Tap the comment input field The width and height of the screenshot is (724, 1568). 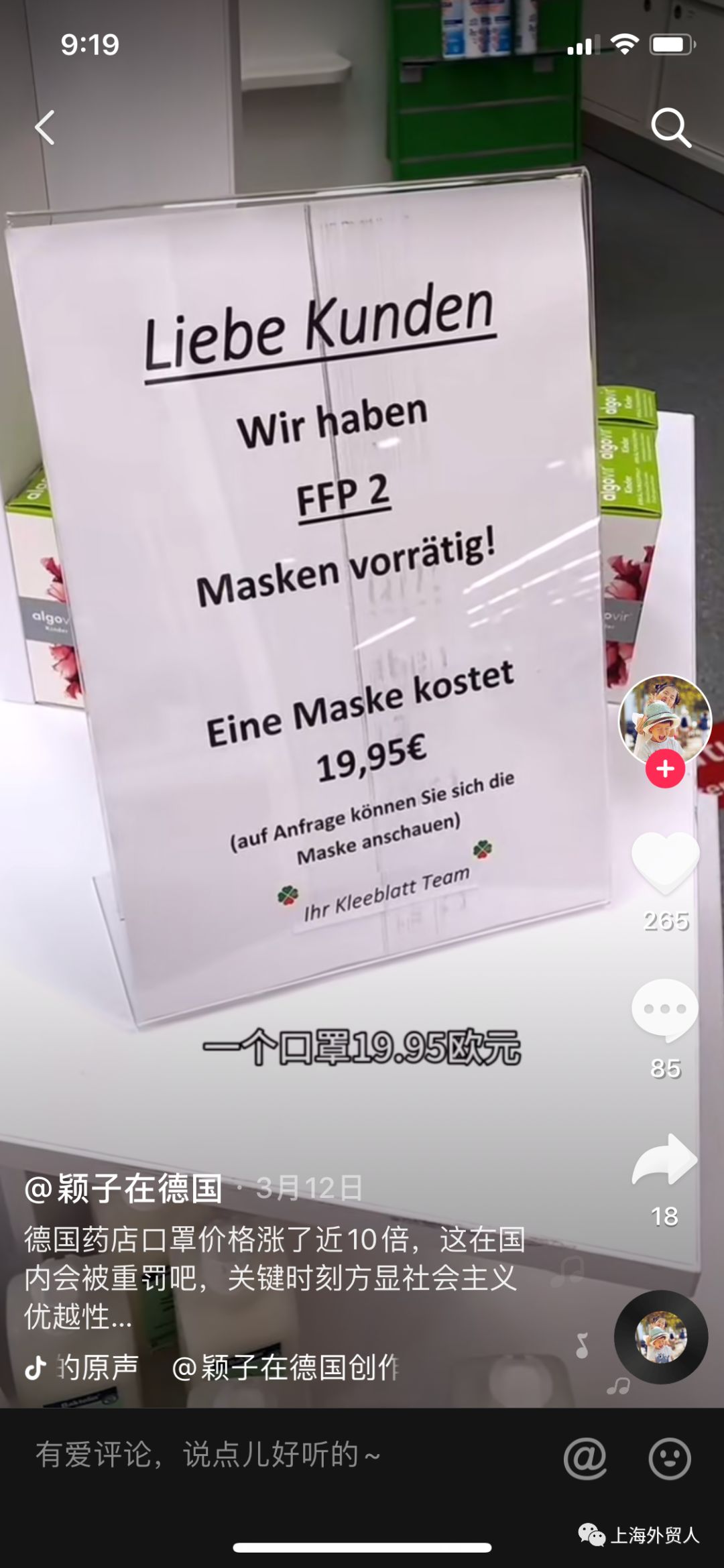268,1454
